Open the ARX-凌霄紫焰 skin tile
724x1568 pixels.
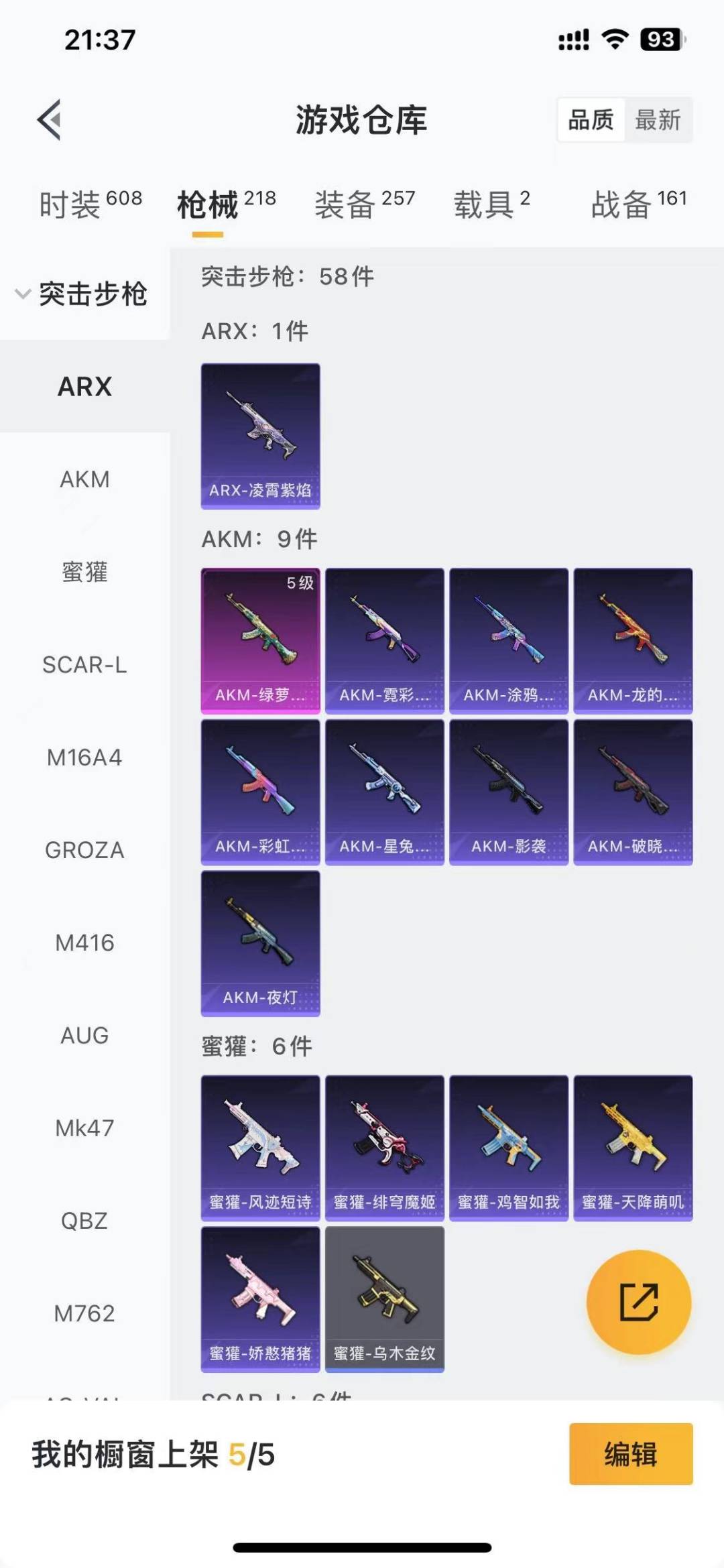(x=260, y=436)
